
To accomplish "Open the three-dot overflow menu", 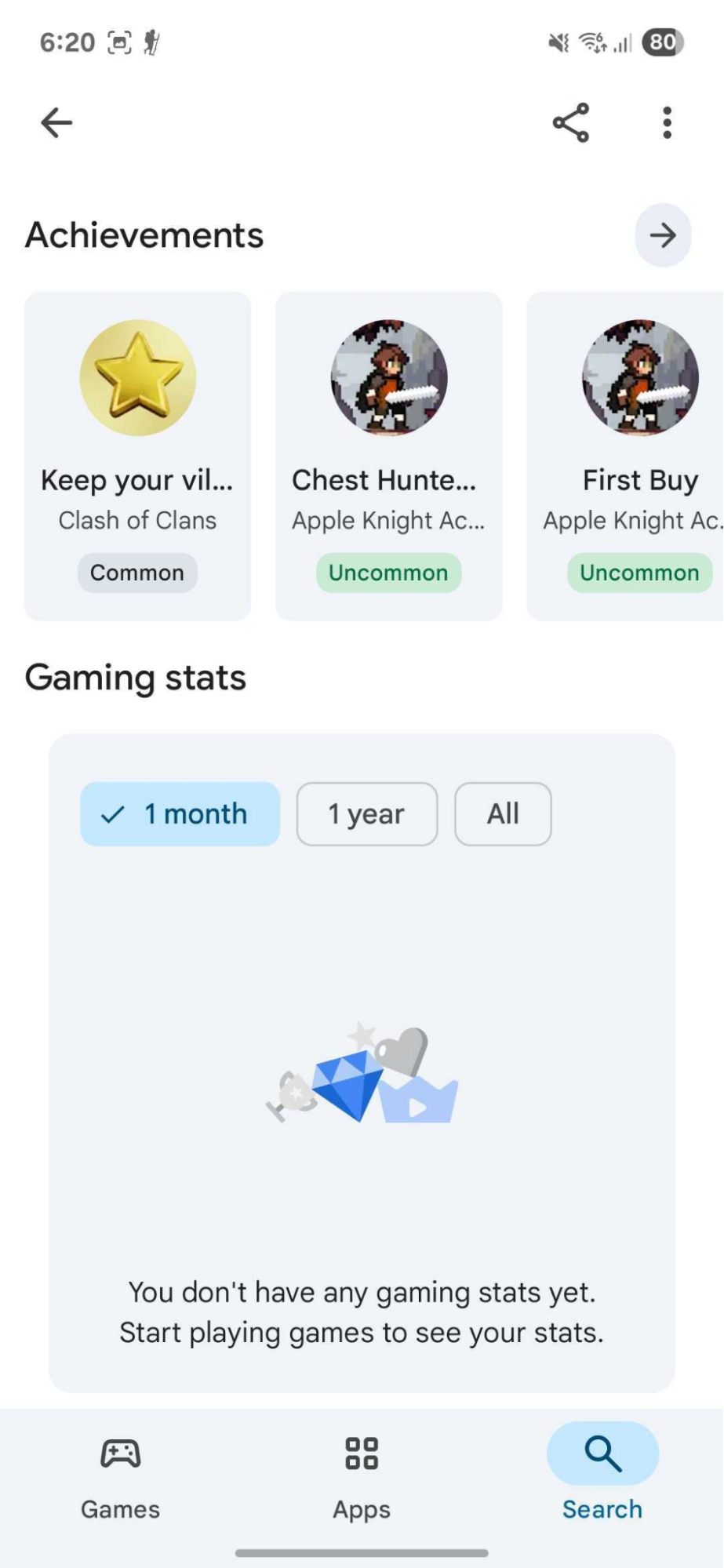I will tap(667, 122).
